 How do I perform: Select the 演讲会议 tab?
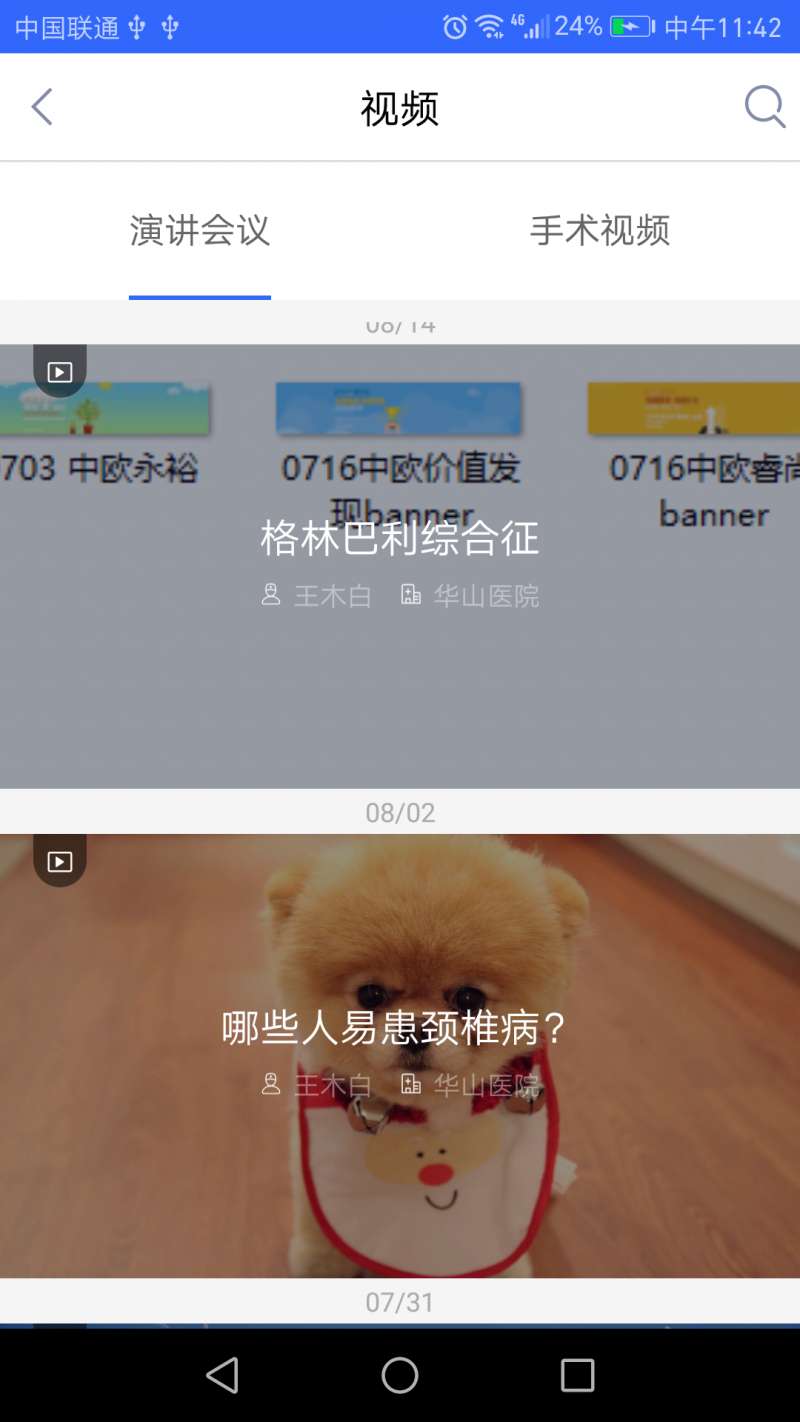[200, 231]
